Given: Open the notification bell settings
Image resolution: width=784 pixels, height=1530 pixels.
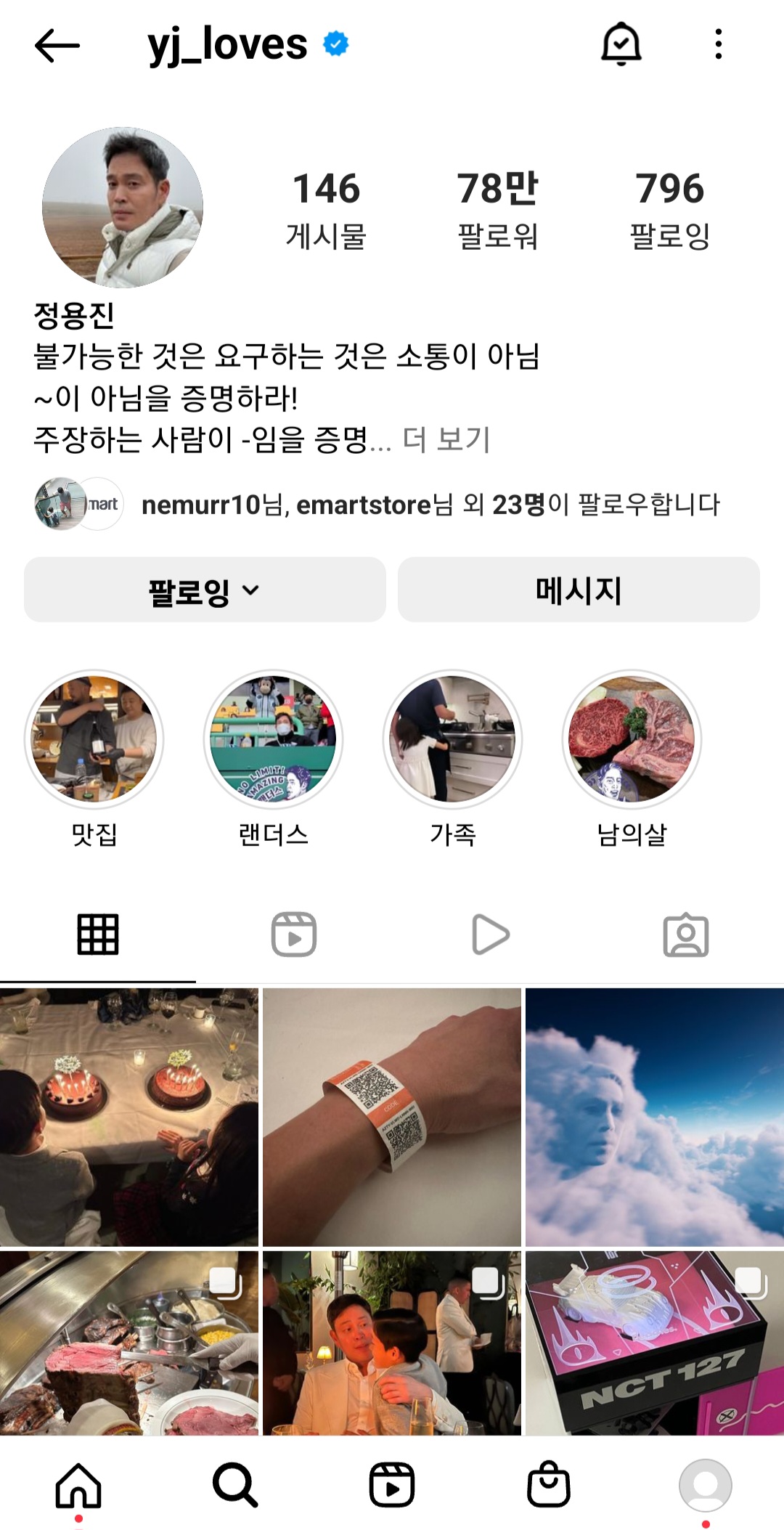Looking at the screenshot, I should 621,44.
